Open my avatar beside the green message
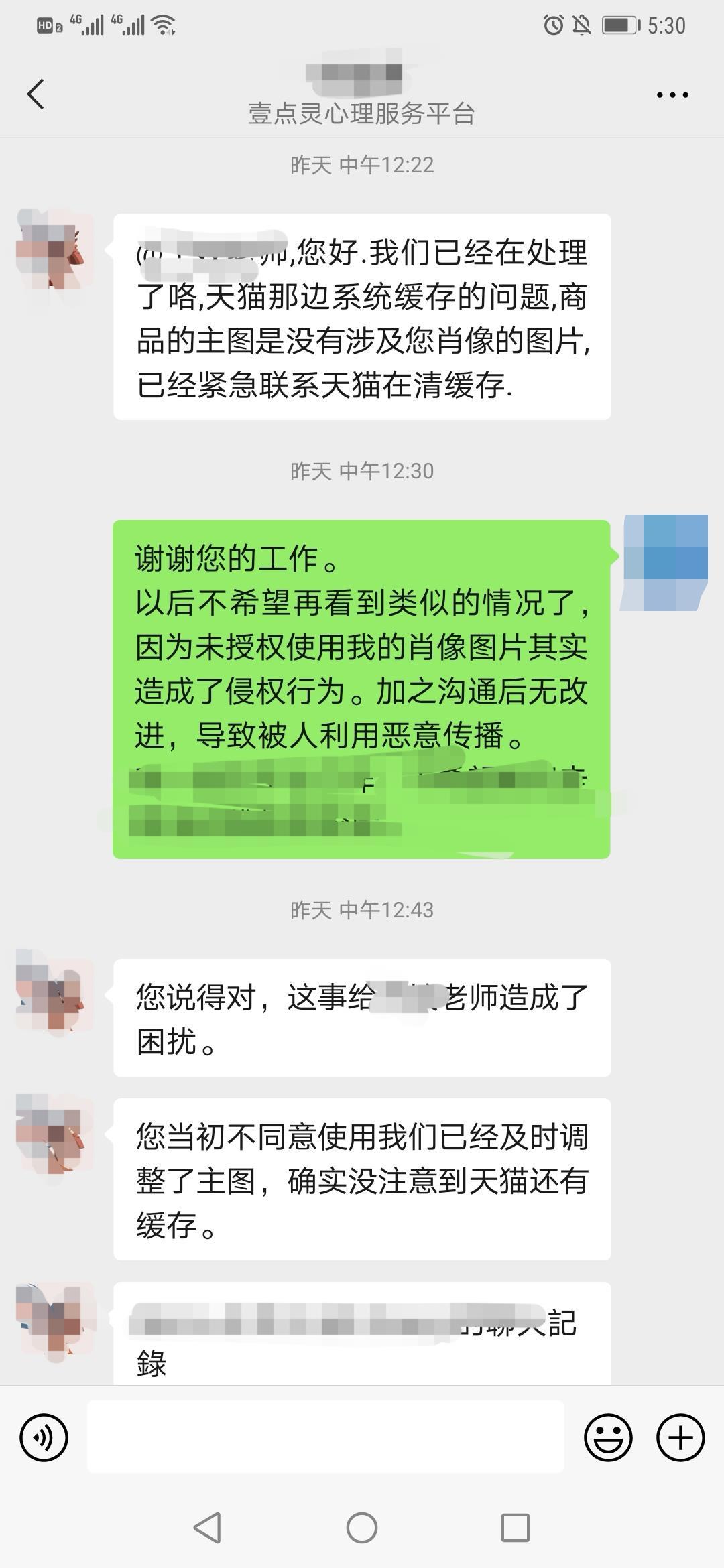Image resolution: width=724 pixels, height=1568 pixels. (666, 562)
